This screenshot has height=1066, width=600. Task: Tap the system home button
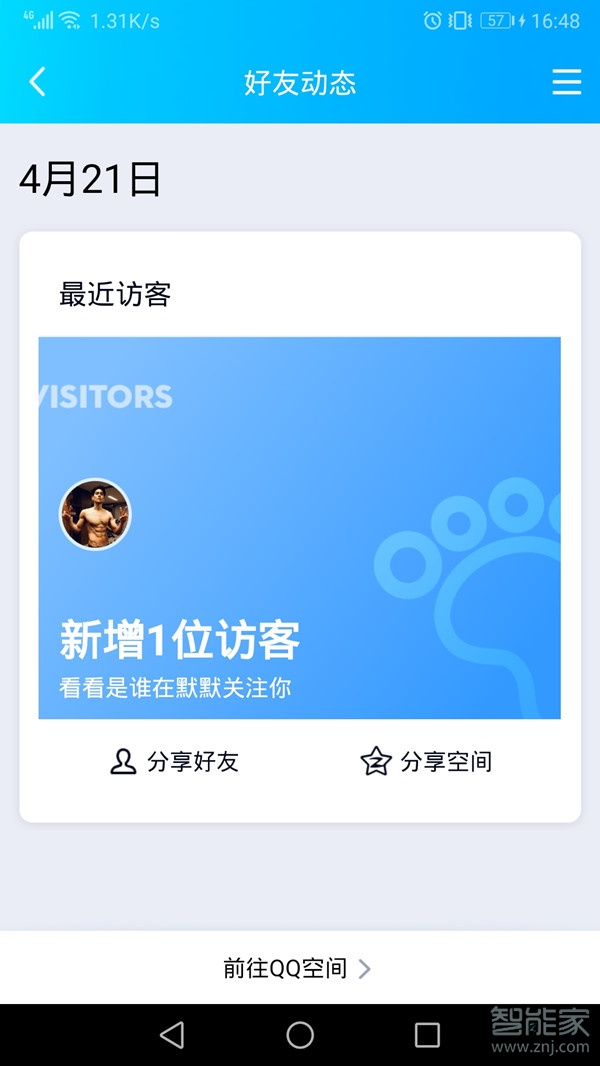coord(300,1035)
